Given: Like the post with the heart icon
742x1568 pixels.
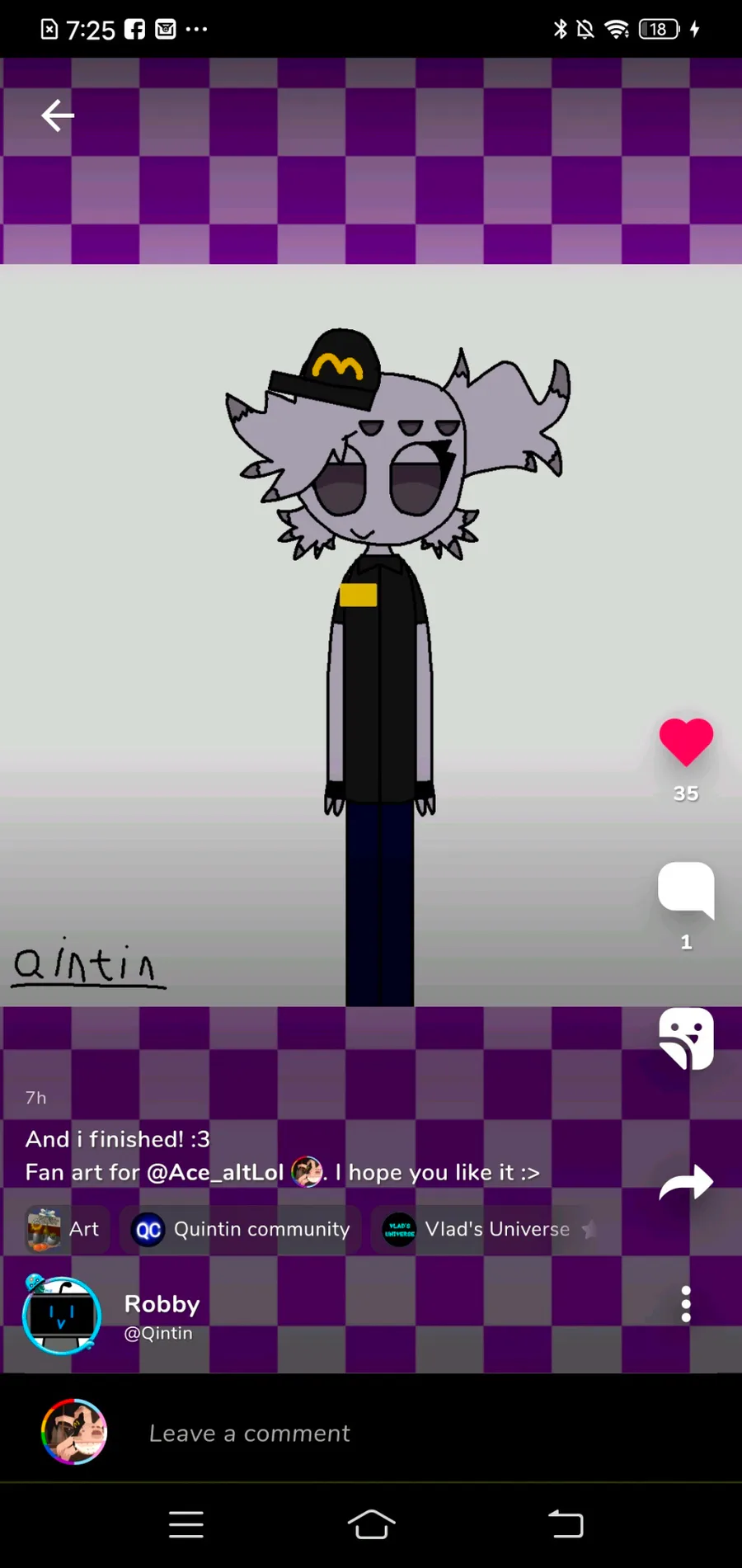Looking at the screenshot, I should [686, 742].
